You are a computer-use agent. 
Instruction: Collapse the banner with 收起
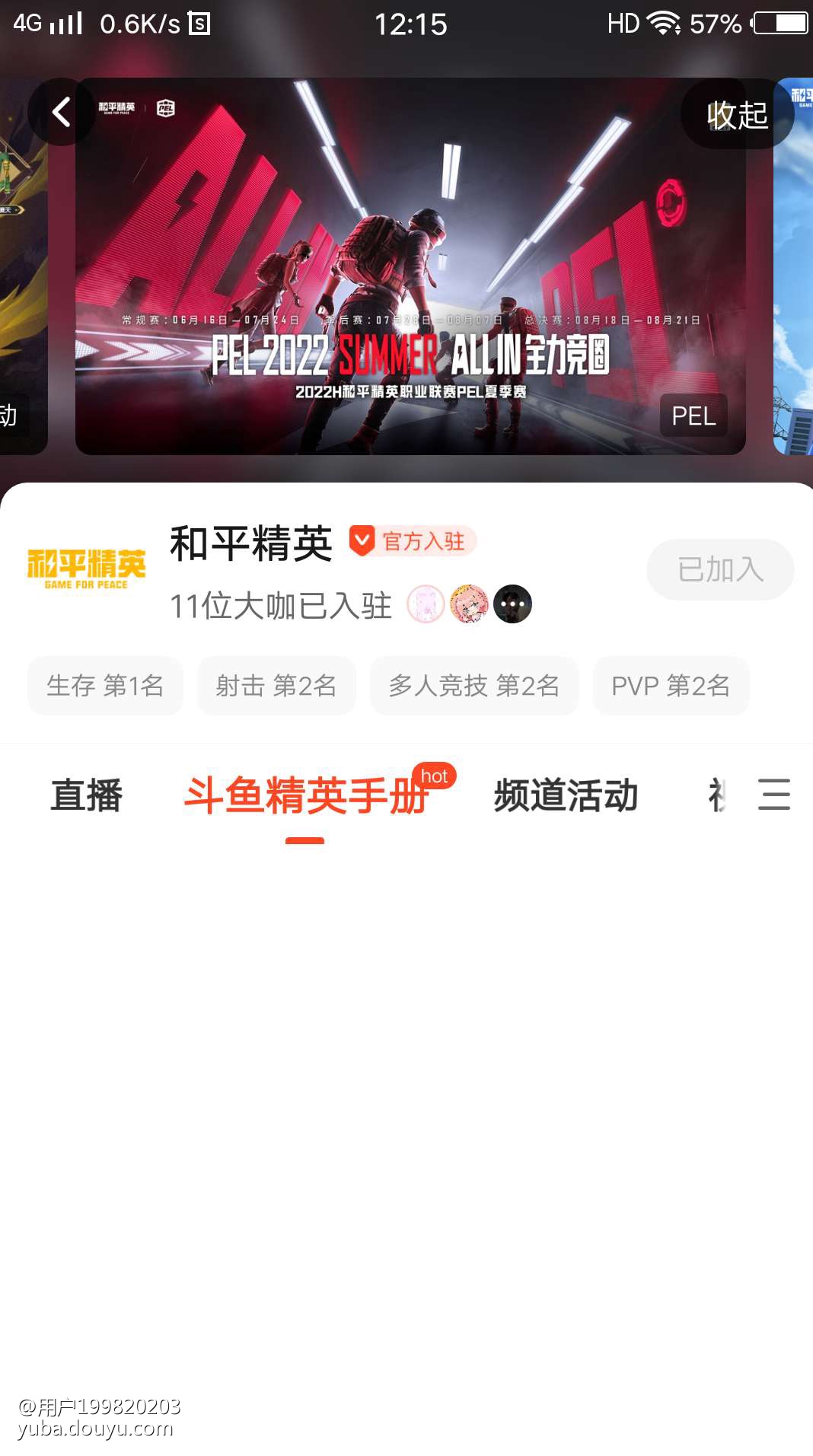pos(736,115)
